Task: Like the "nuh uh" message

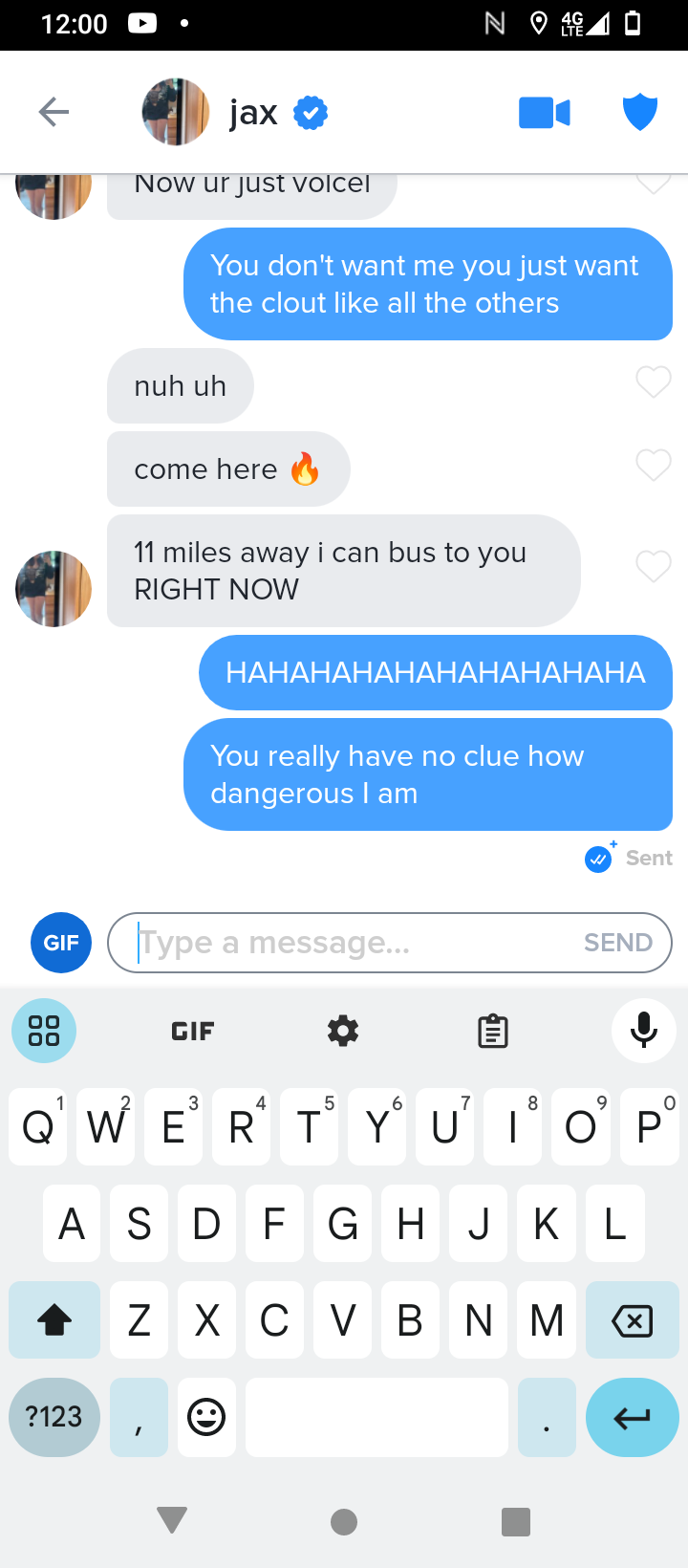Action: pos(654,382)
